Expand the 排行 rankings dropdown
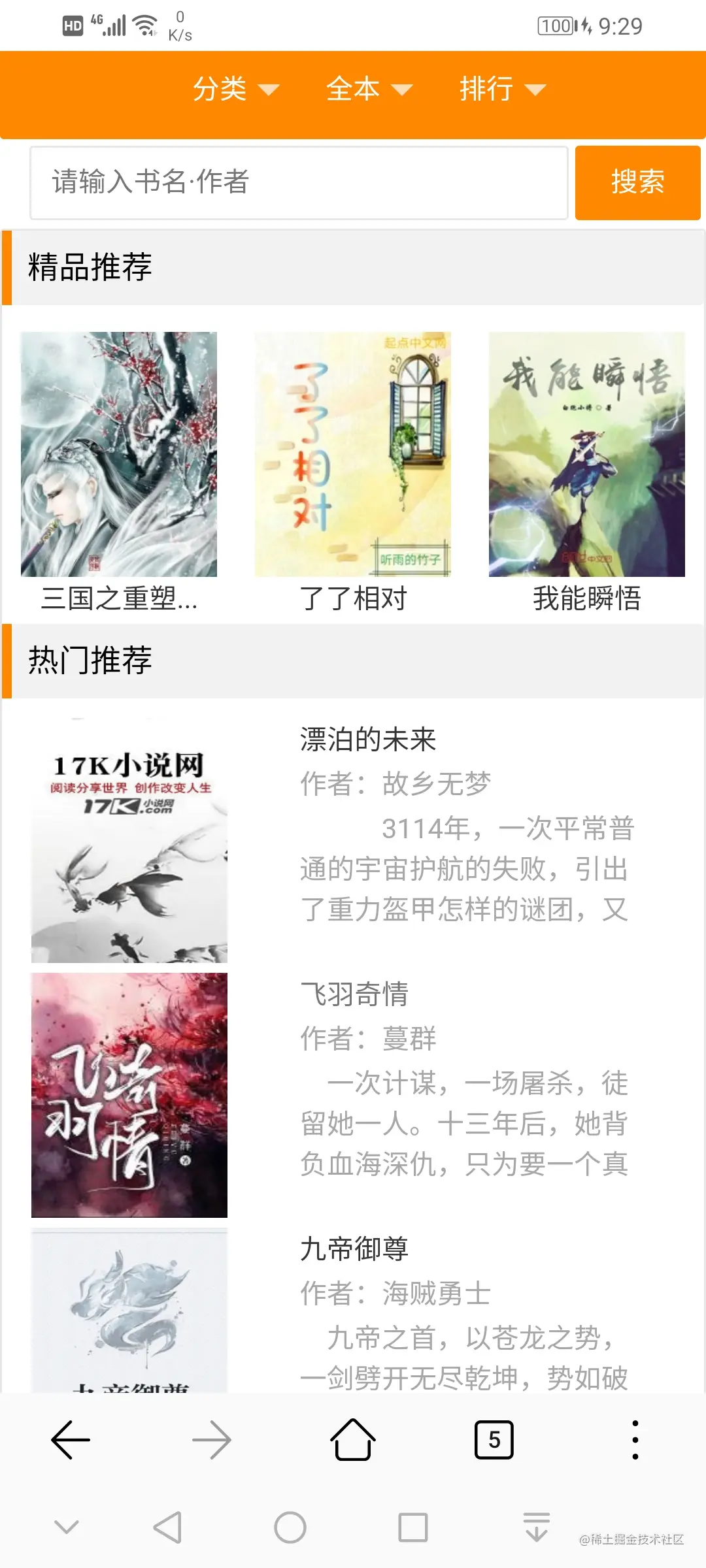The height and width of the screenshot is (1568, 706). 501,89
